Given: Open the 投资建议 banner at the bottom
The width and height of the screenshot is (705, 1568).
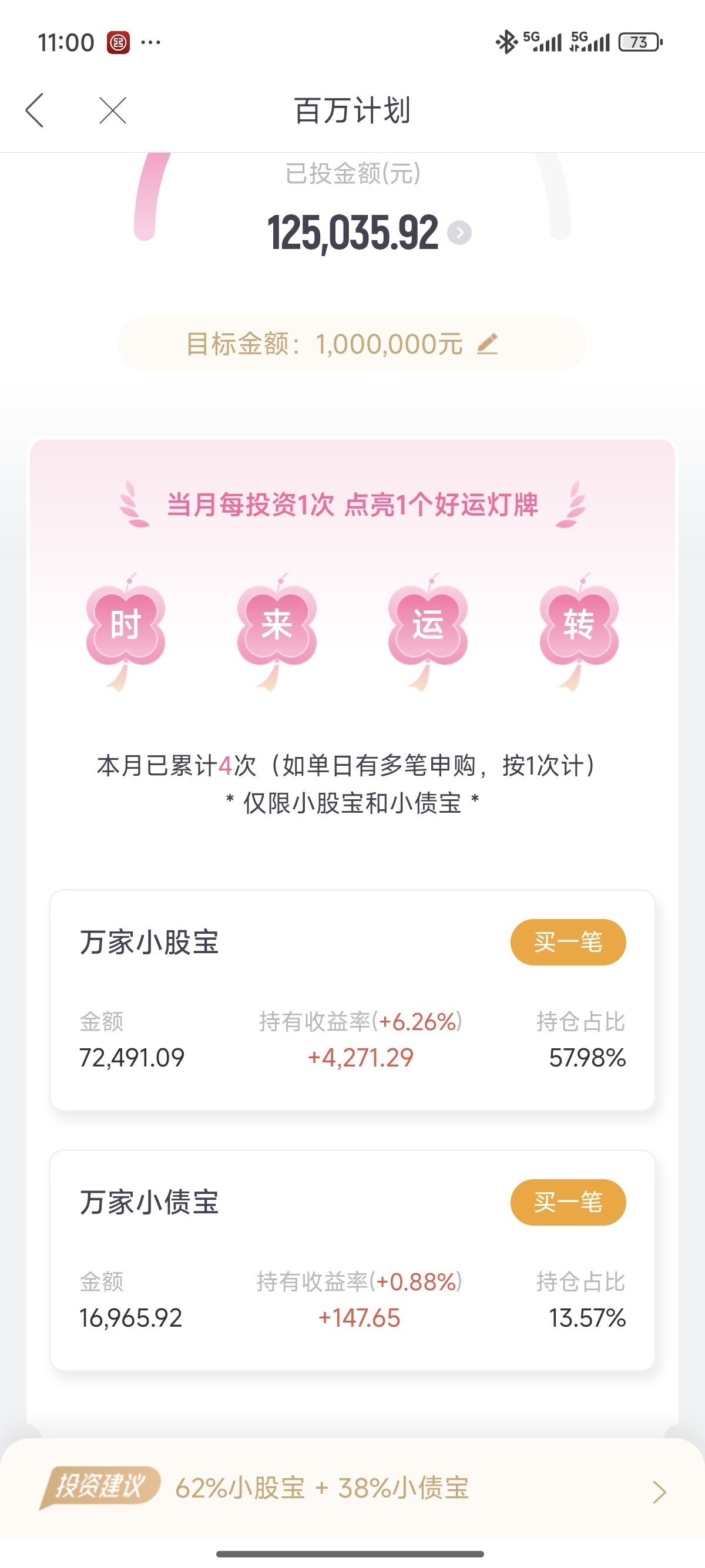Looking at the screenshot, I should (x=352, y=1488).
